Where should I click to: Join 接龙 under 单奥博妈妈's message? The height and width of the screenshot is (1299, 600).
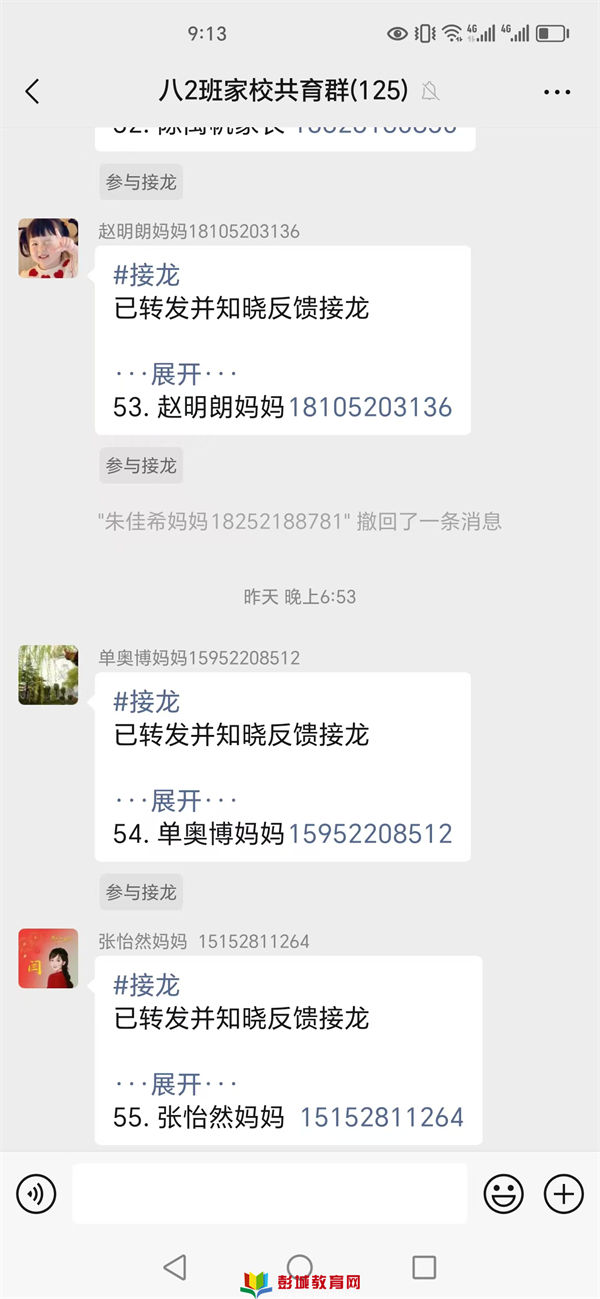(x=141, y=892)
